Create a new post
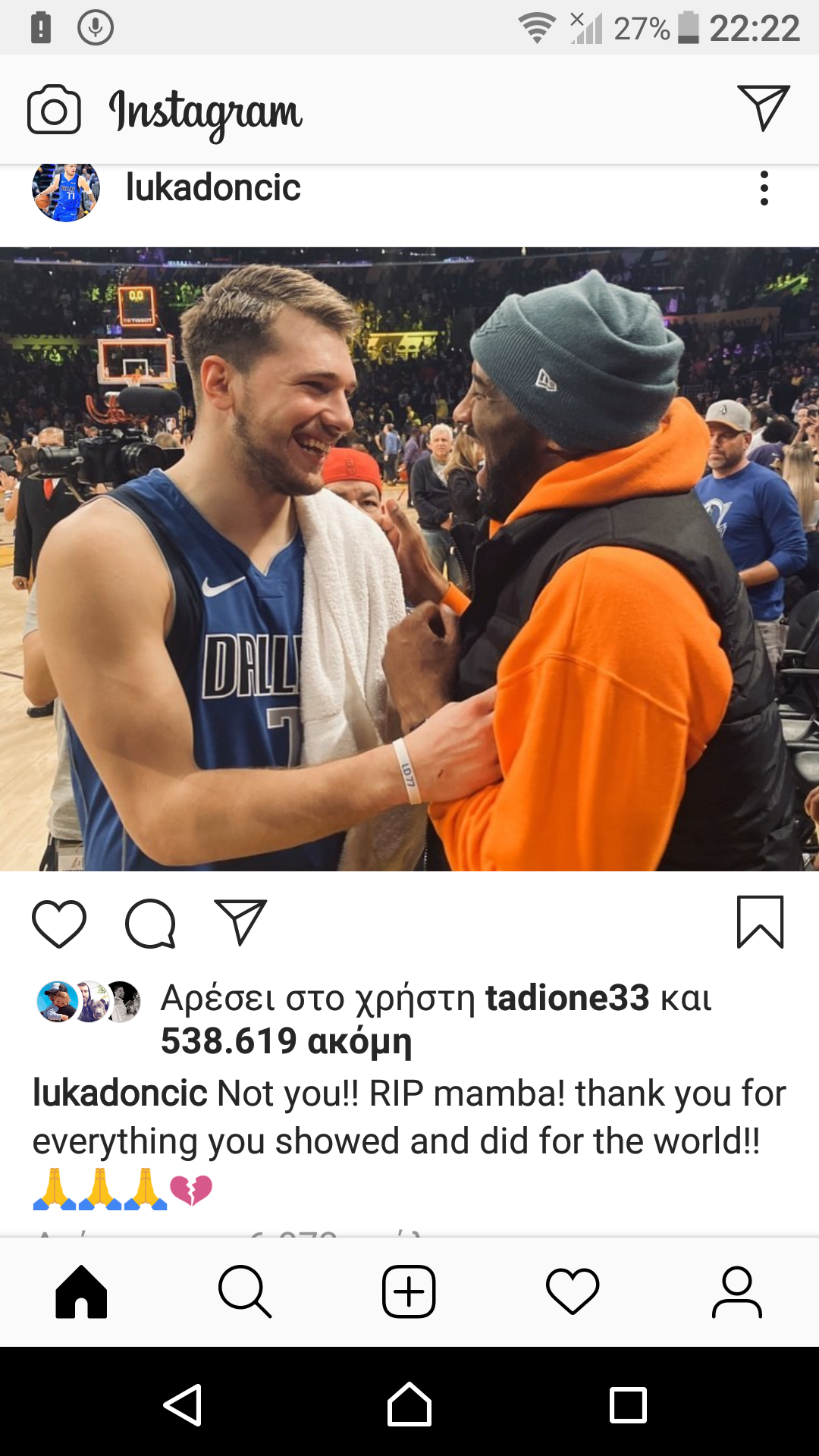Screen dimensions: 819x1456 point(409,1291)
